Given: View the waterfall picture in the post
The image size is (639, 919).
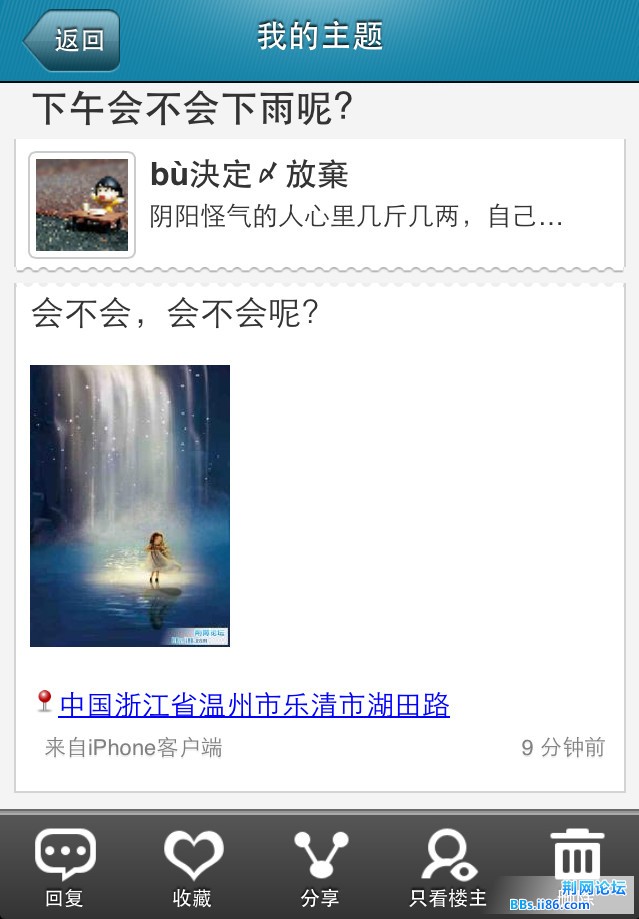Looking at the screenshot, I should coord(130,505).
